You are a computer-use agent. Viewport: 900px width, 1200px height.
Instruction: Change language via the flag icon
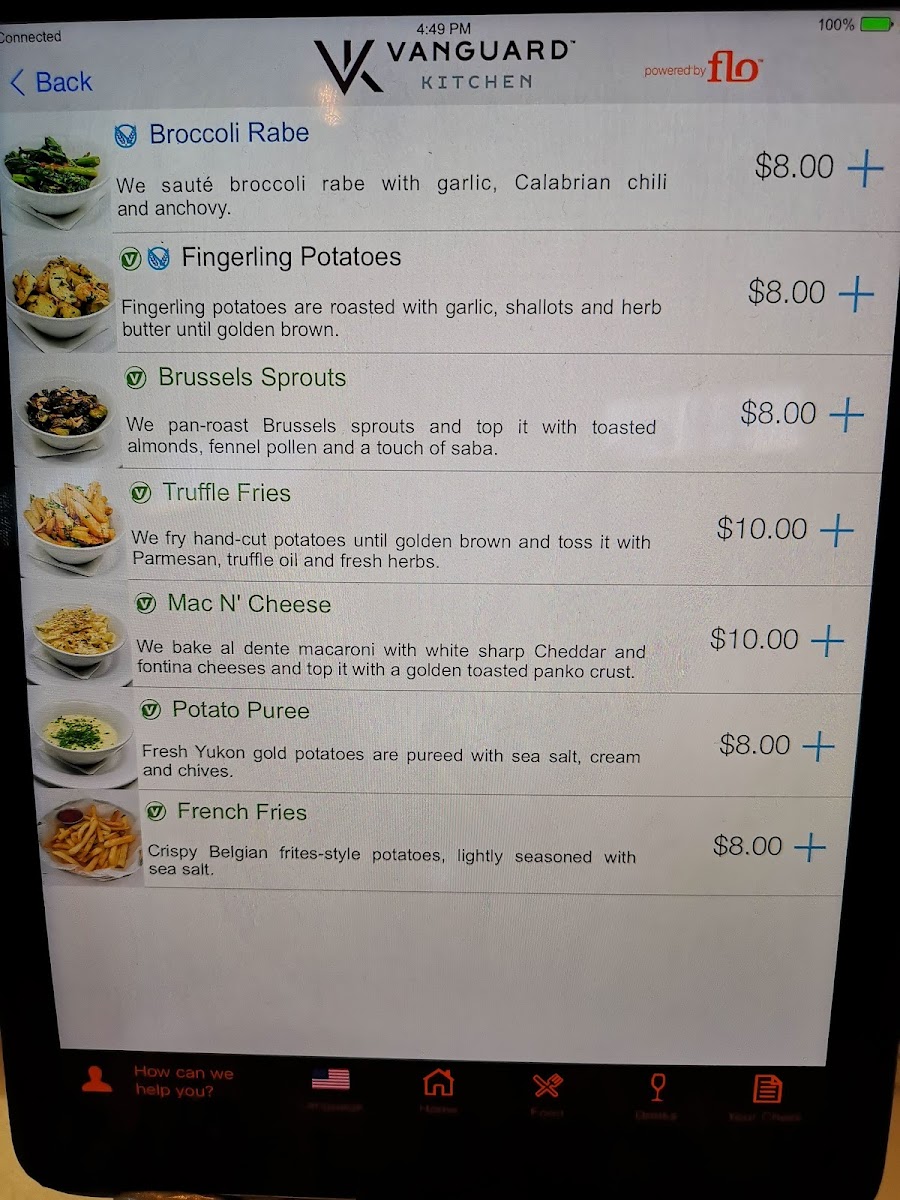(331, 1084)
